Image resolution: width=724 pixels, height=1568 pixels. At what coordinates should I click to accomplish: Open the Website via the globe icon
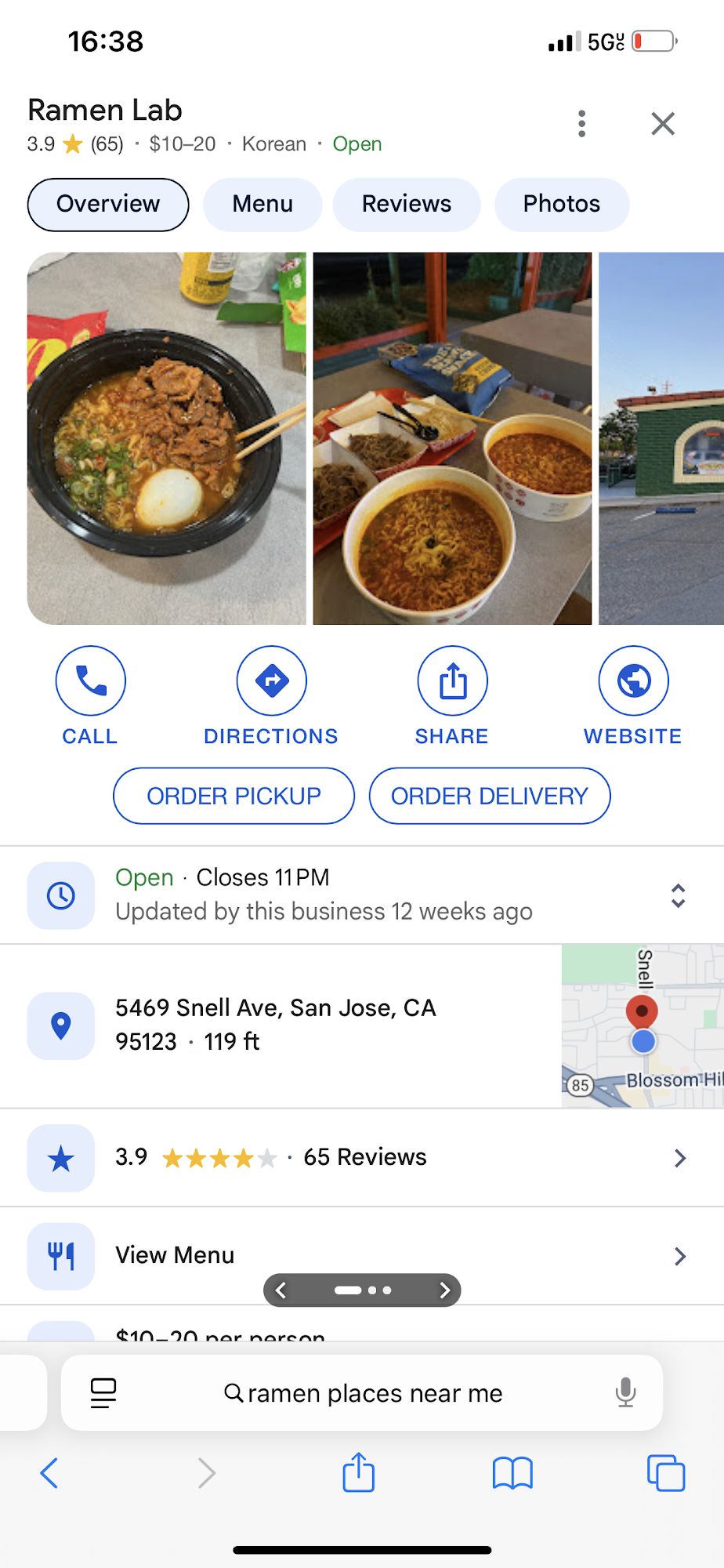(x=633, y=681)
